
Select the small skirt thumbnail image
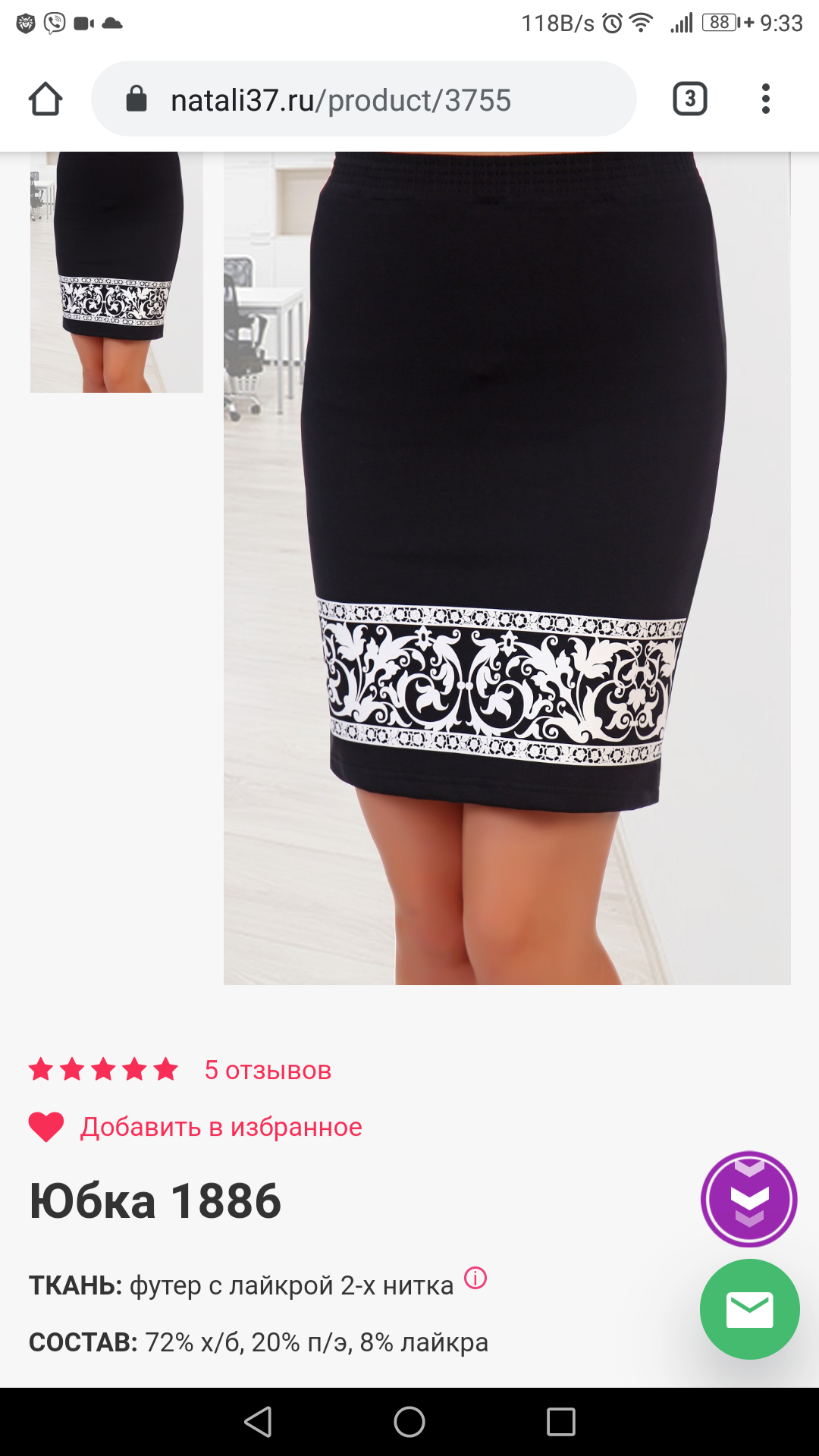(117, 271)
